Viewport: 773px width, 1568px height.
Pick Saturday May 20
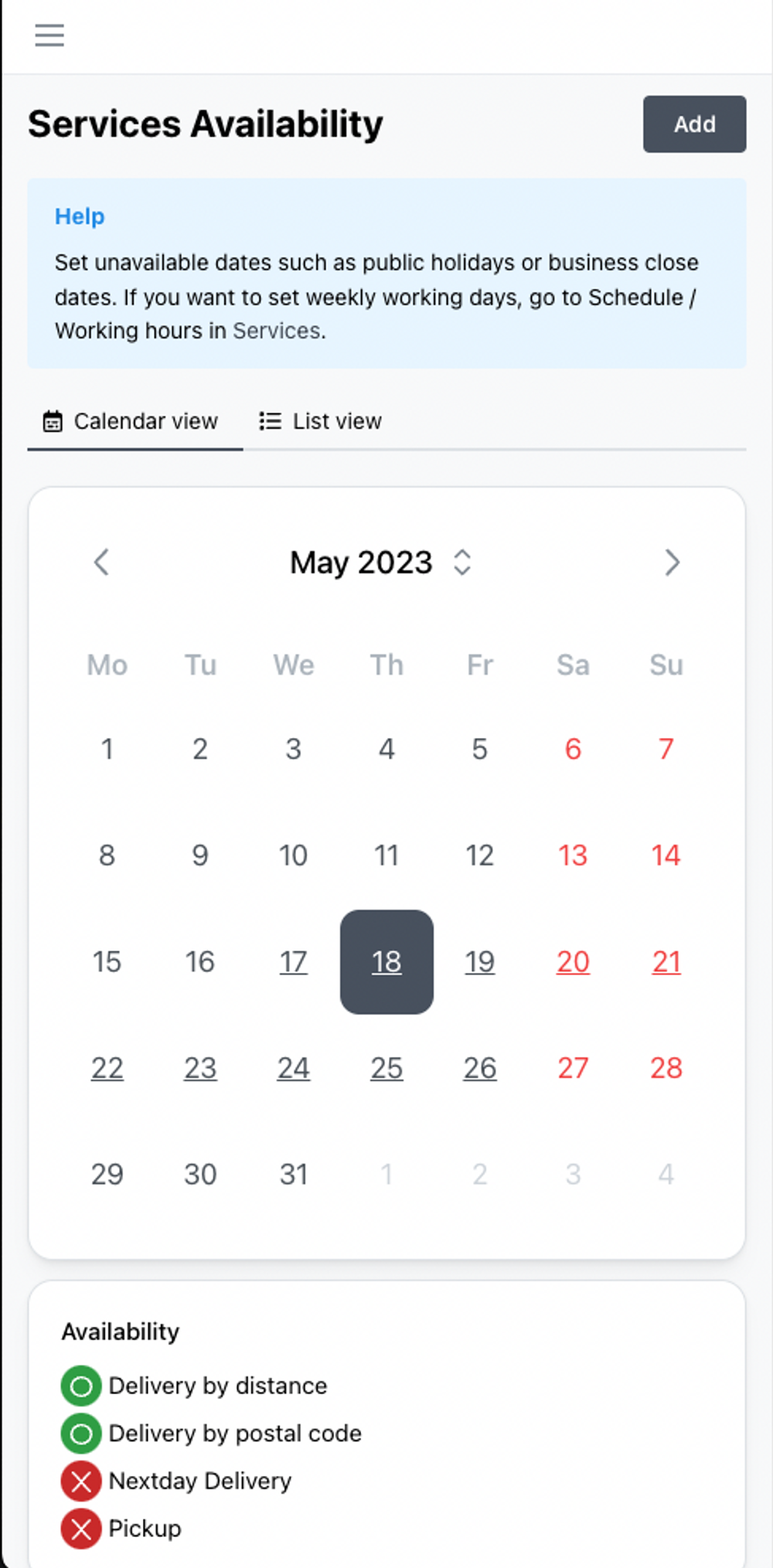pos(573,962)
